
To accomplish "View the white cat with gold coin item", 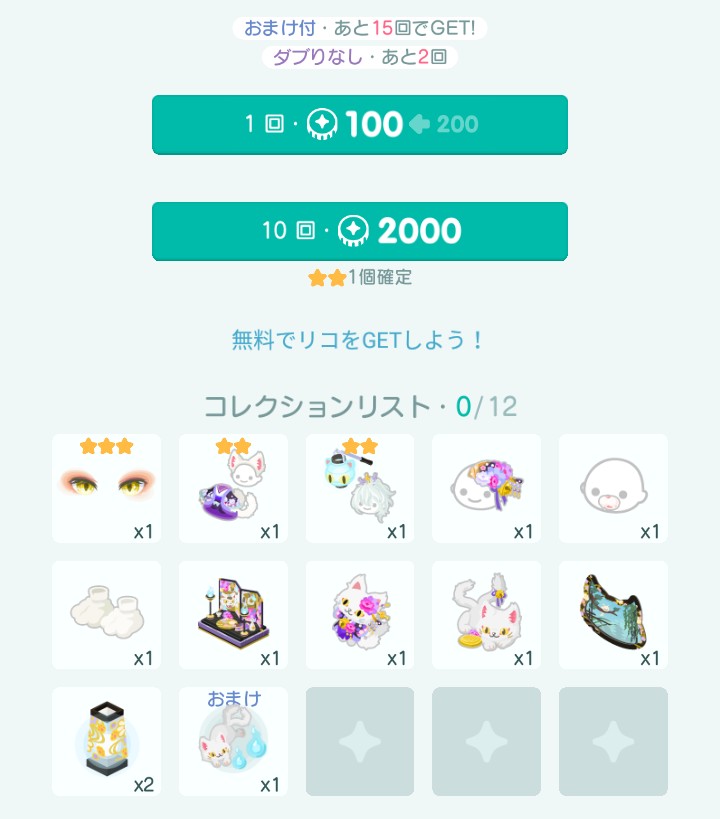I will point(486,615).
